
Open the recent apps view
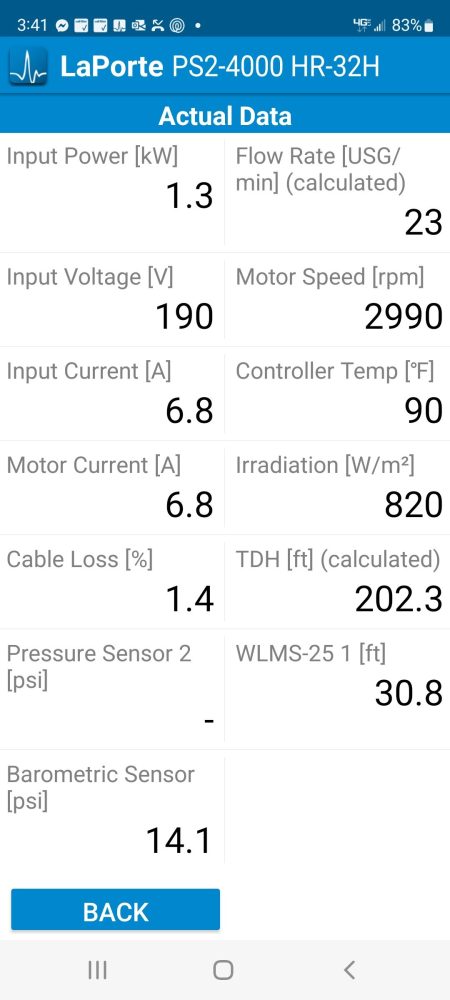97,970
